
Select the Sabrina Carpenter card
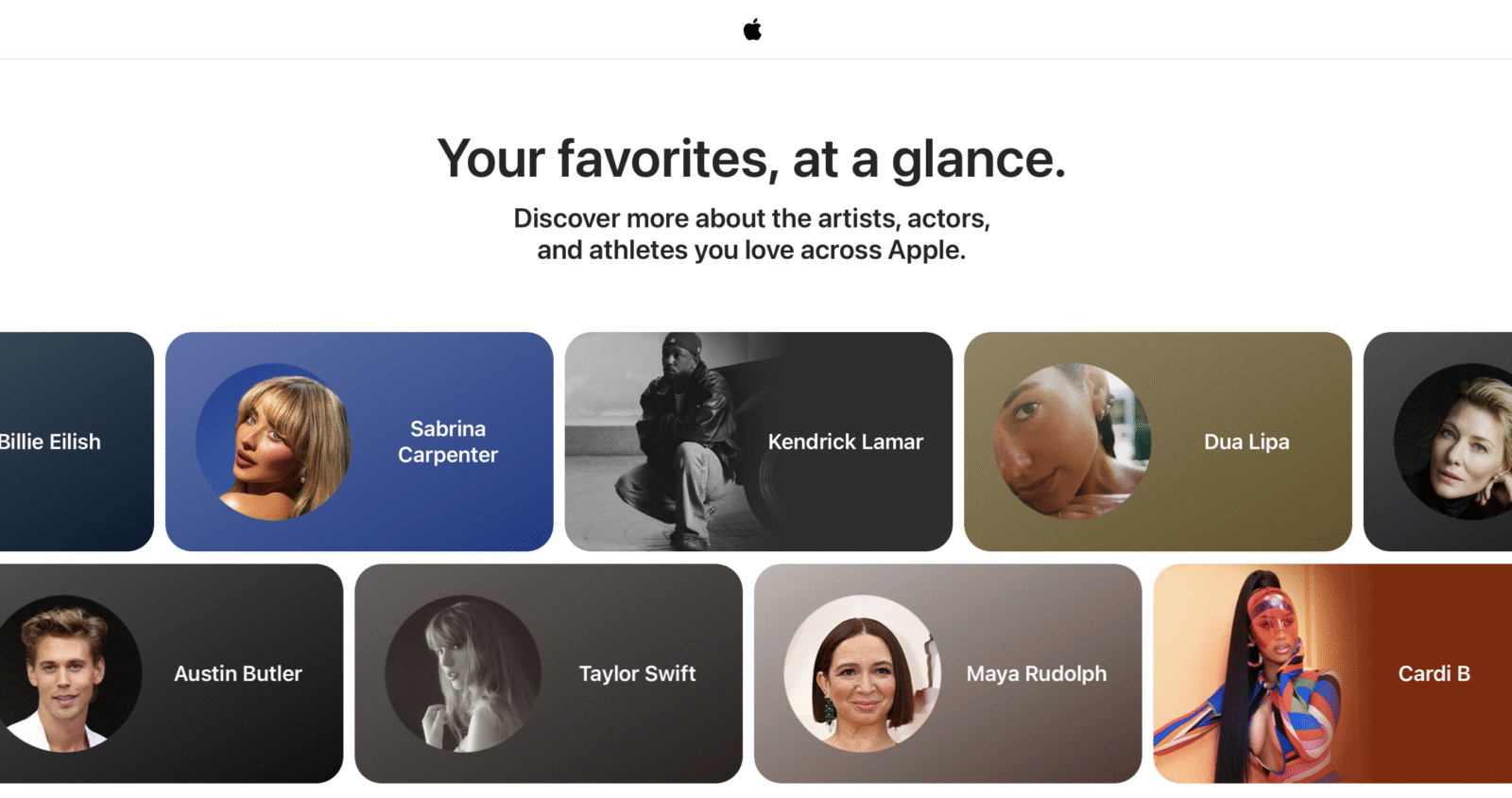click(359, 442)
